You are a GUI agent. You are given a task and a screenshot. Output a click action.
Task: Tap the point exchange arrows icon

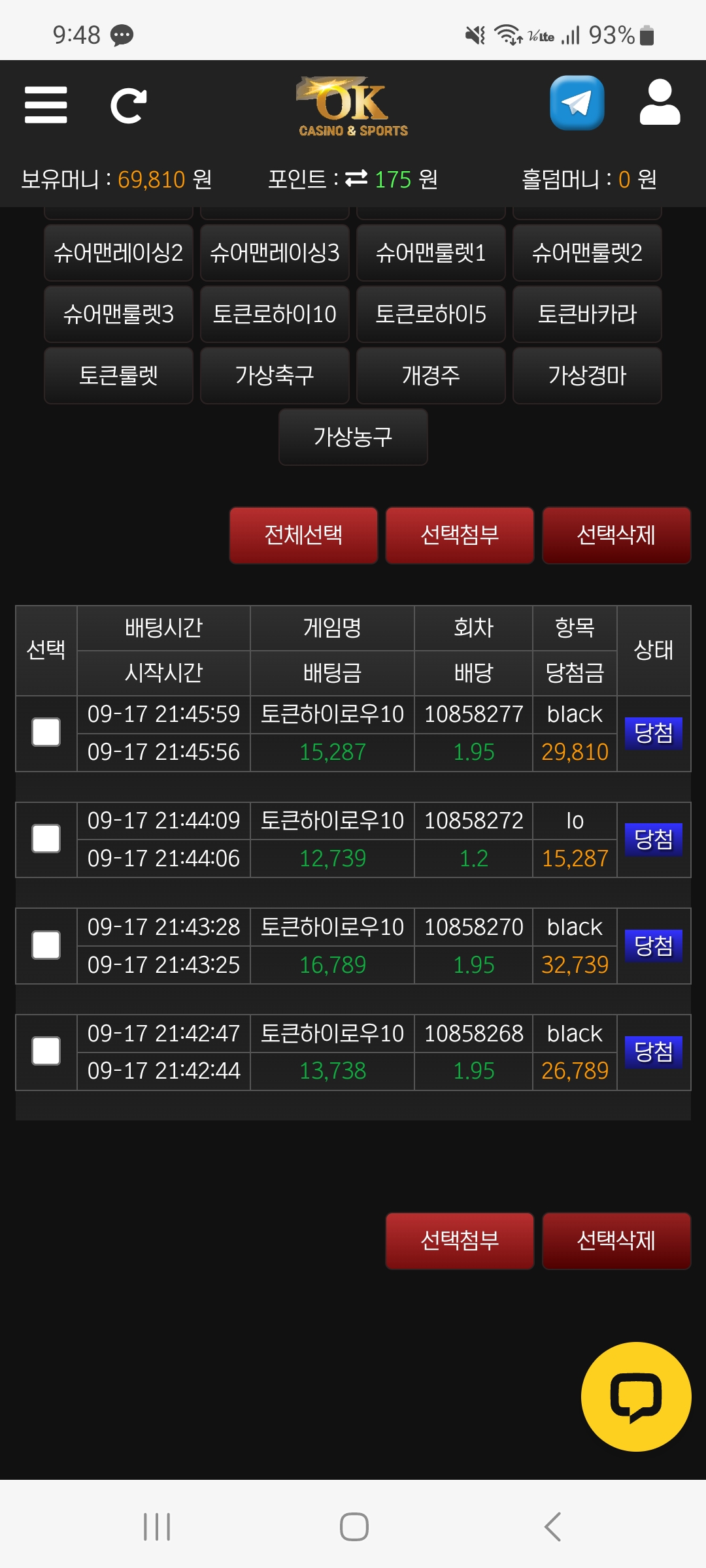click(356, 178)
